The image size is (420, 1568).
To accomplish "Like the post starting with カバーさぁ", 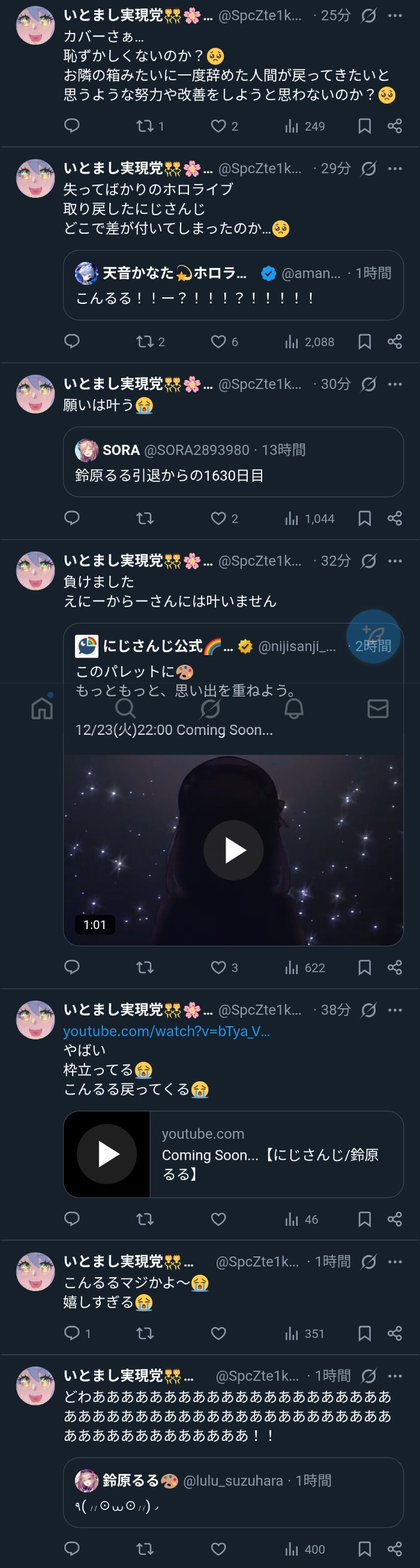I will (x=218, y=126).
